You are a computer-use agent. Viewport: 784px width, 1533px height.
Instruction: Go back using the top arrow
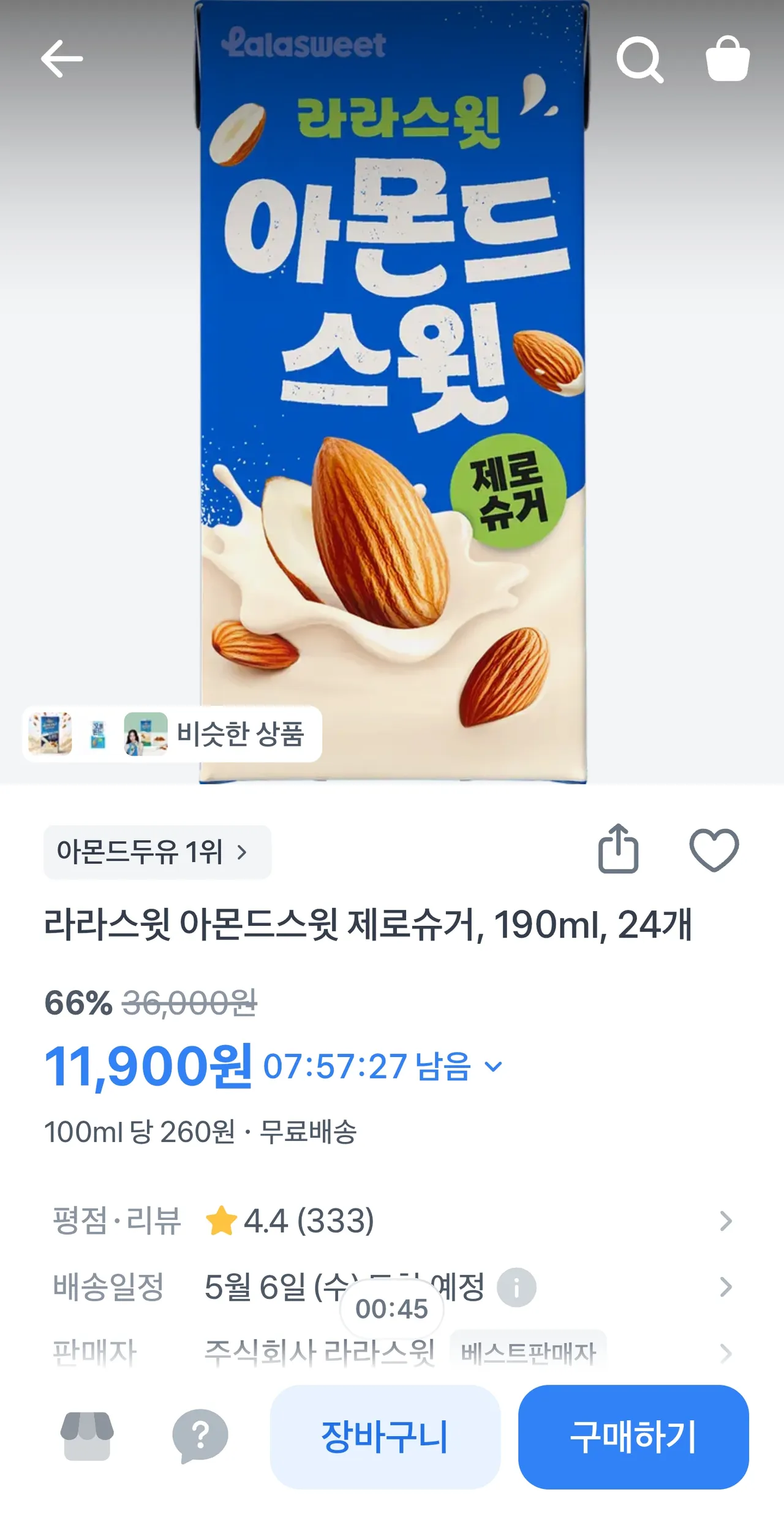[x=61, y=59]
